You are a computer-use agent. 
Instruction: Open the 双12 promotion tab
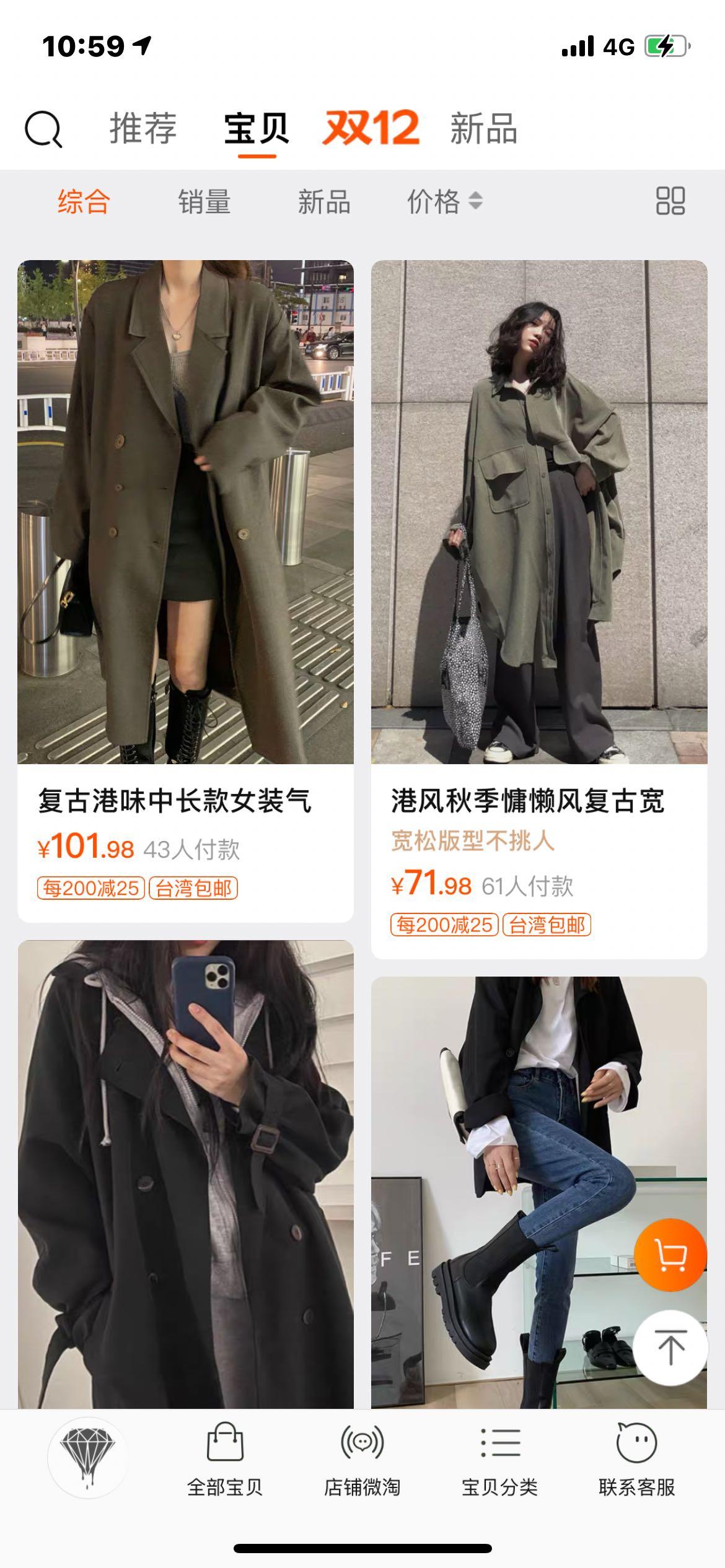click(x=371, y=129)
